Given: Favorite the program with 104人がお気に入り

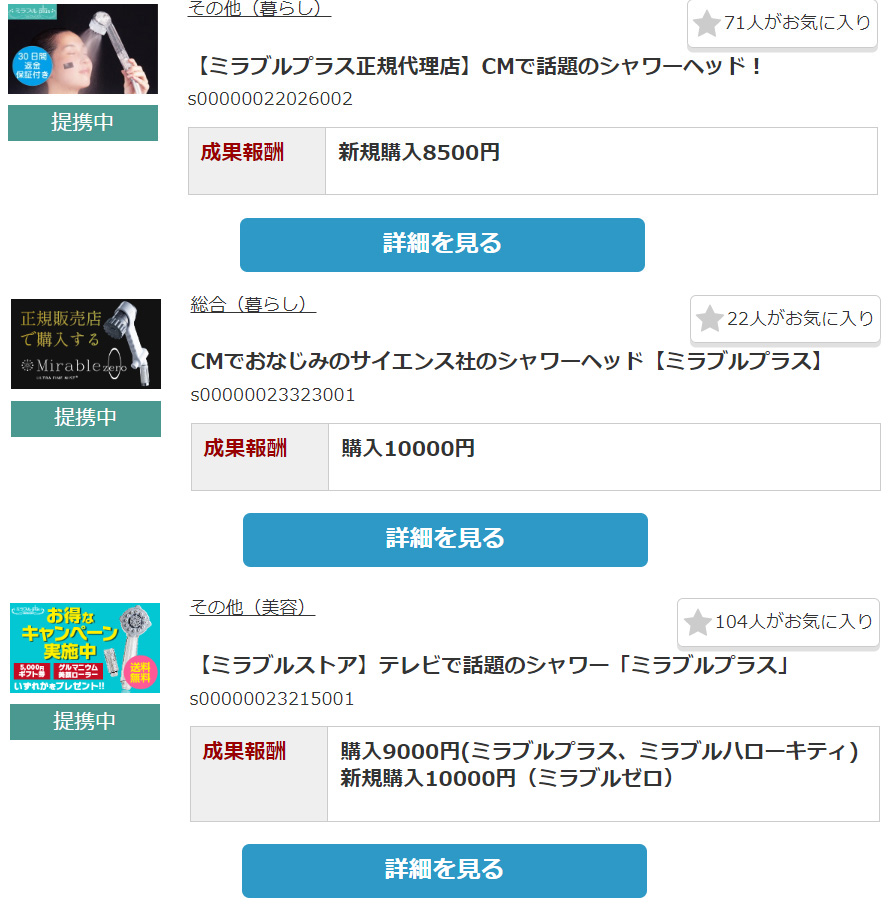Looking at the screenshot, I should [779, 622].
